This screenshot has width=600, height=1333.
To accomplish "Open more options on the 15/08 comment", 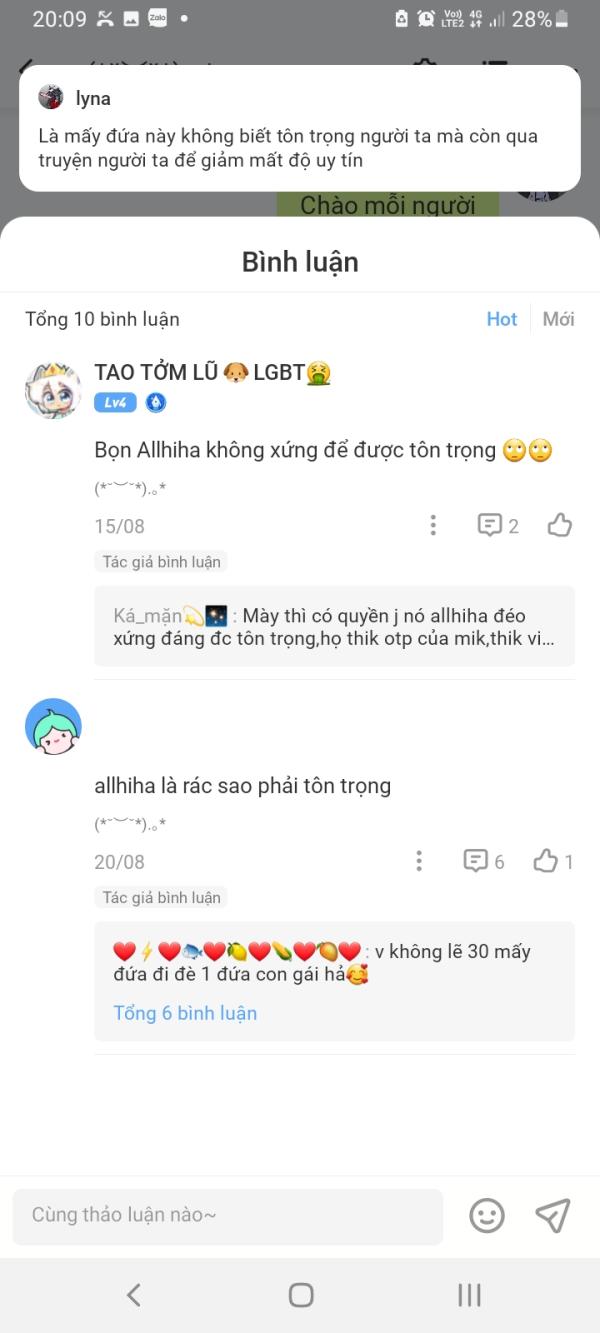I will pos(433,525).
